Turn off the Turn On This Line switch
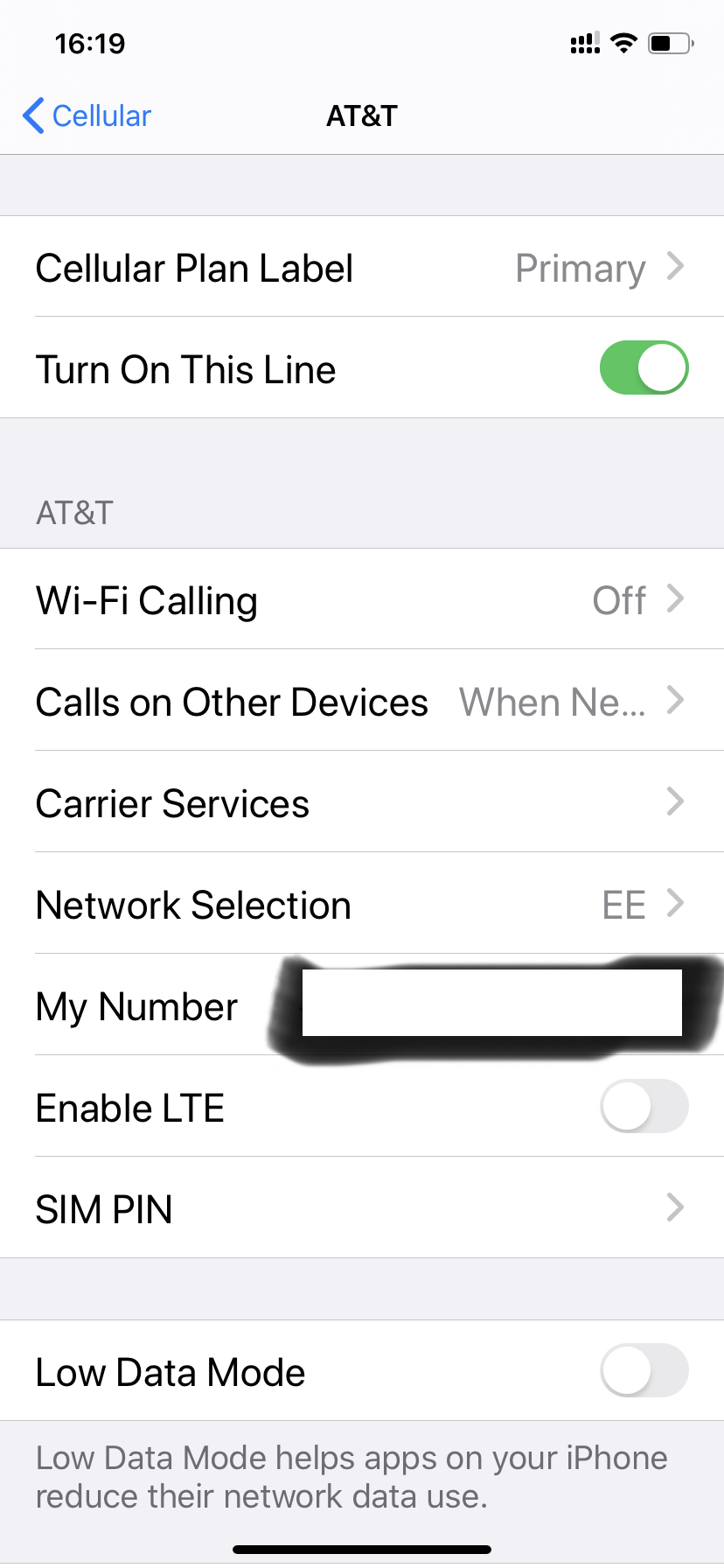The height and width of the screenshot is (1568, 724). (x=644, y=368)
